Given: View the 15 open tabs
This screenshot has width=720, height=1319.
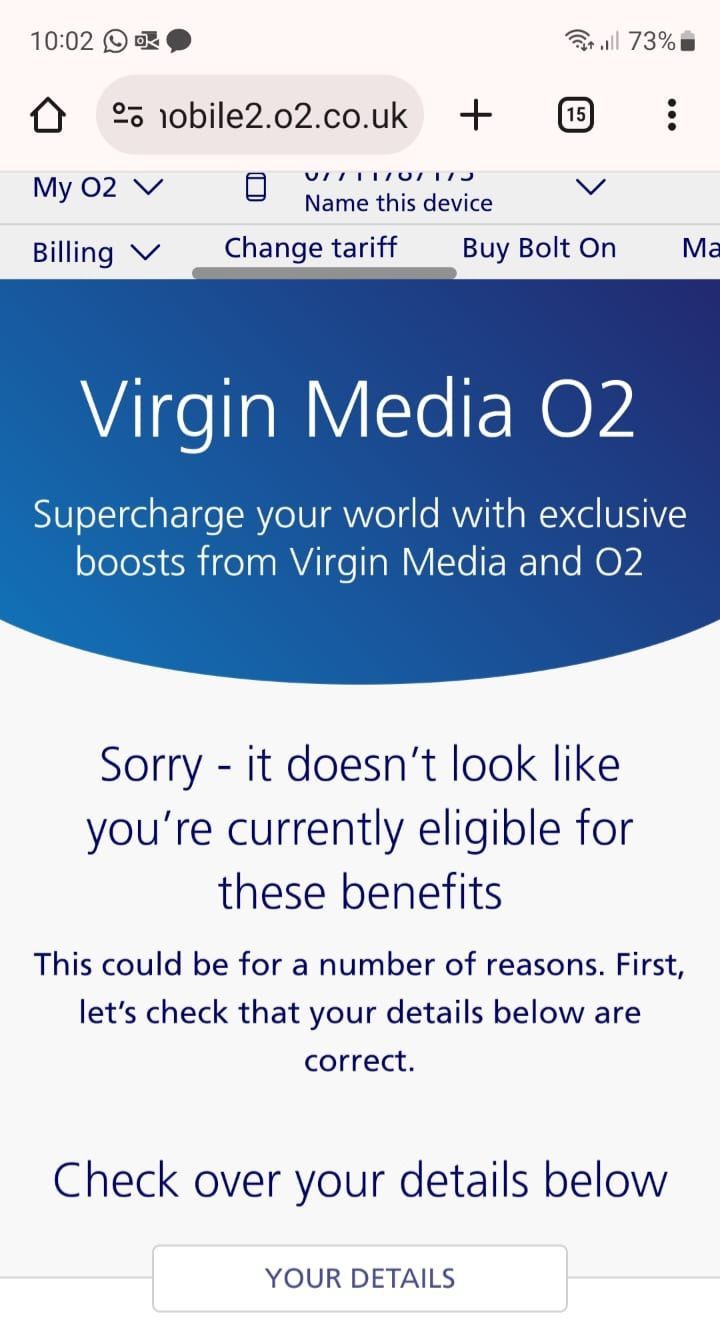Looking at the screenshot, I should tap(575, 116).
